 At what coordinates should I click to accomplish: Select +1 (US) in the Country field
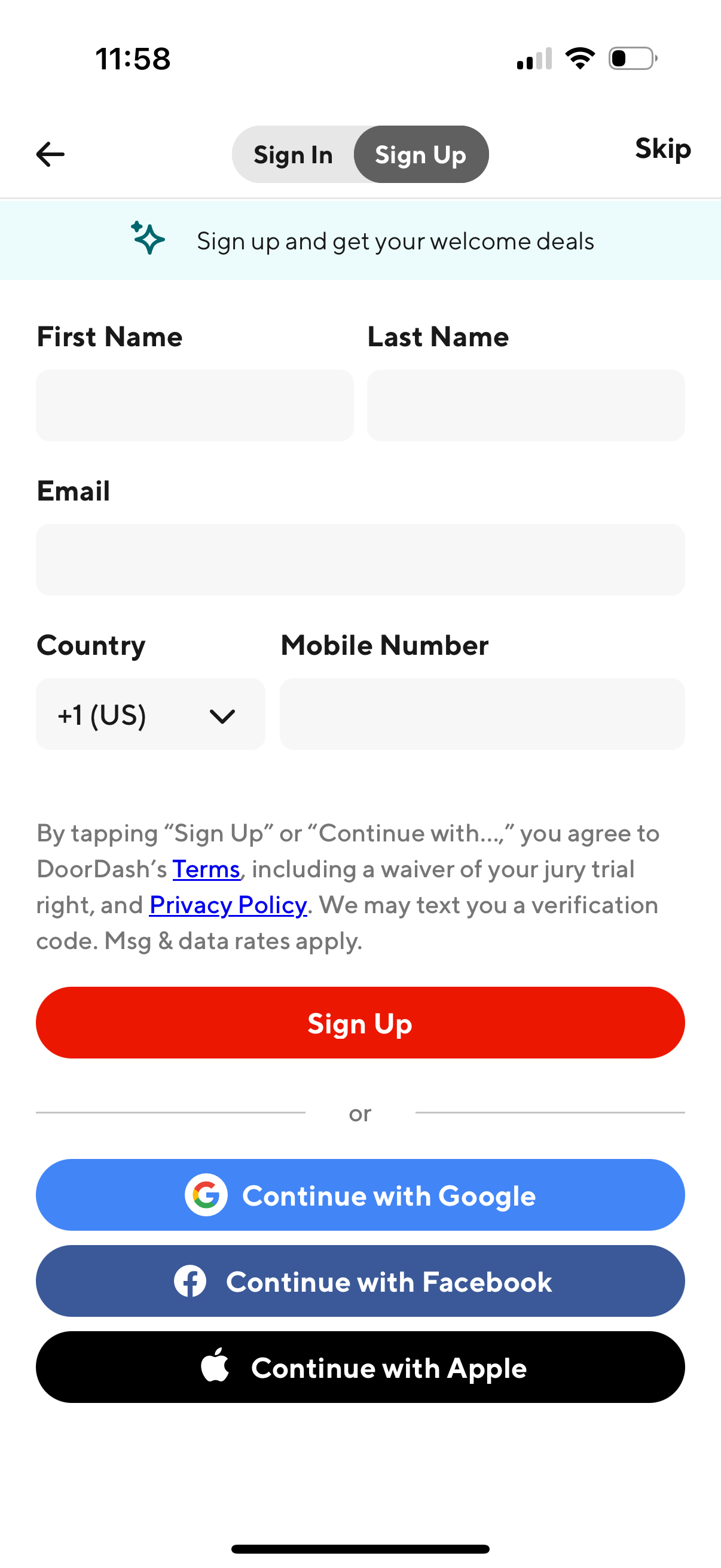pos(101,715)
